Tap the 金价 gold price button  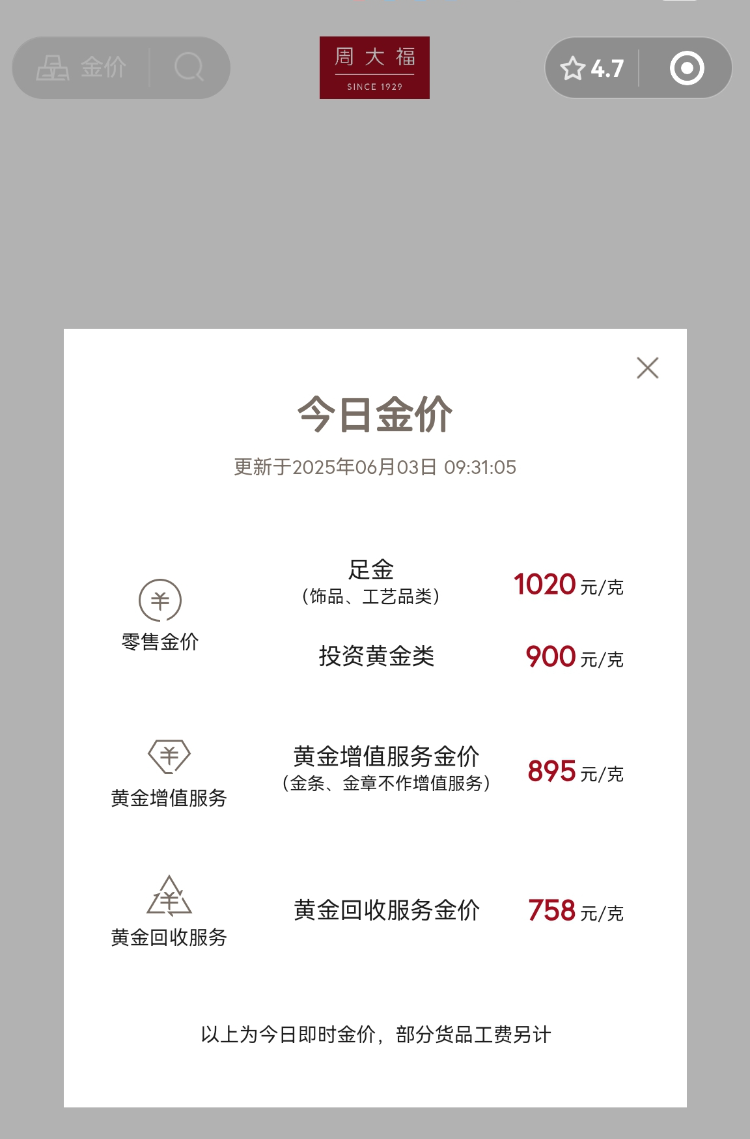(x=82, y=68)
